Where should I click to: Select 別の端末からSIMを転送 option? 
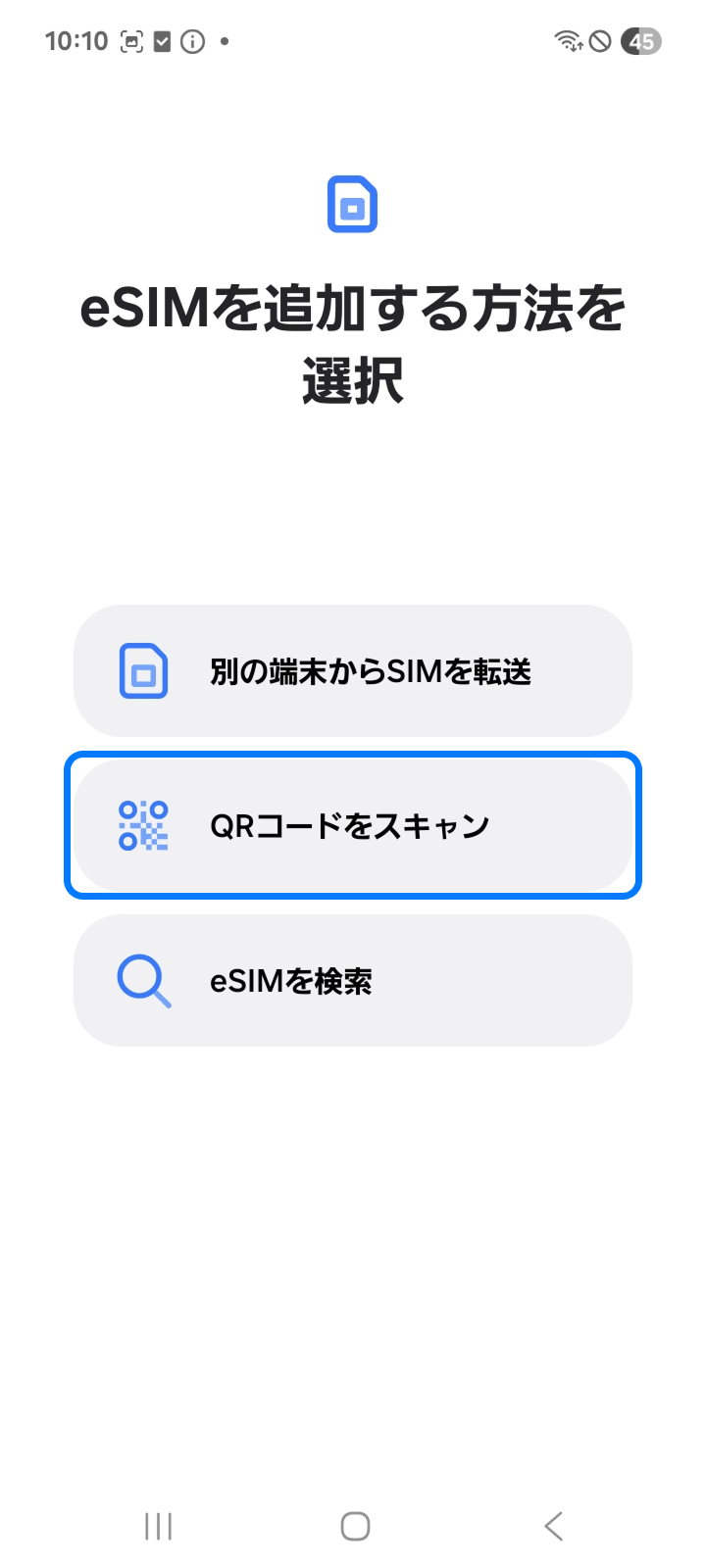click(x=353, y=671)
